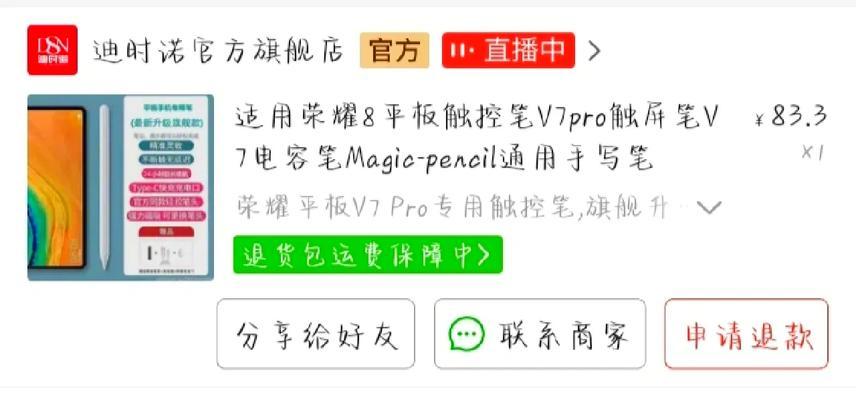Open the 适用荣耀8平板触控笔 product title
Screen dimensions: 856x400
[476, 137]
